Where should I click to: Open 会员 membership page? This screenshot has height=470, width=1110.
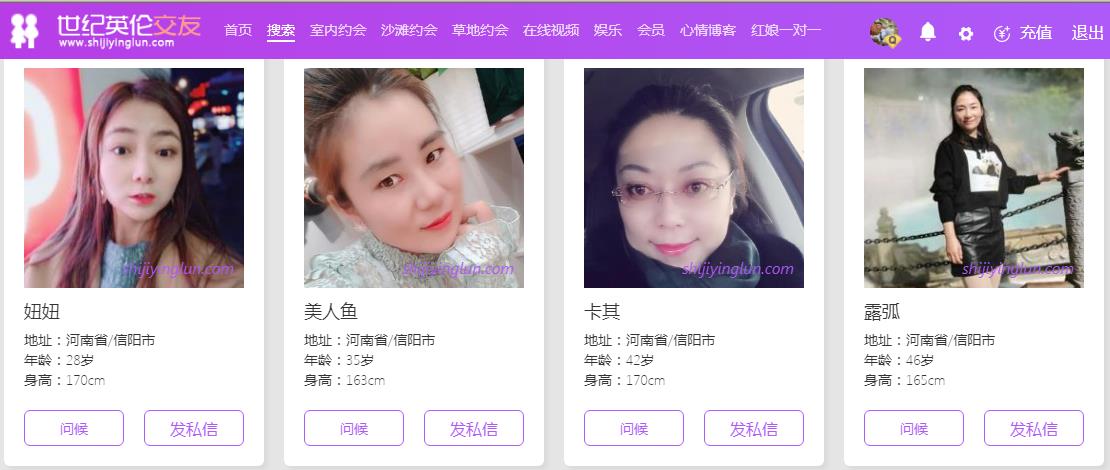coord(651,30)
